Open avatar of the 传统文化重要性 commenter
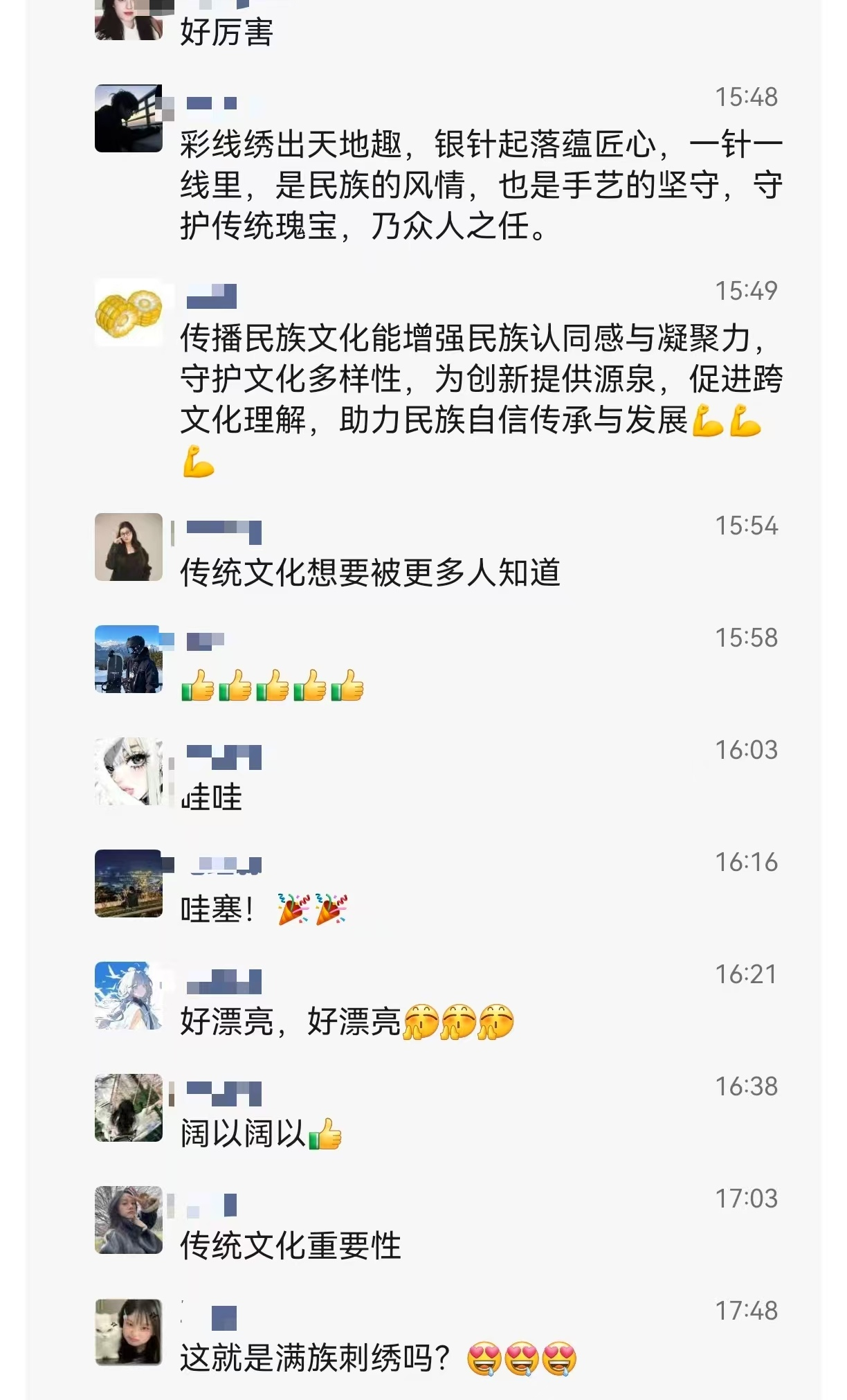Viewport: 847px width, 1400px height. pos(129,1220)
